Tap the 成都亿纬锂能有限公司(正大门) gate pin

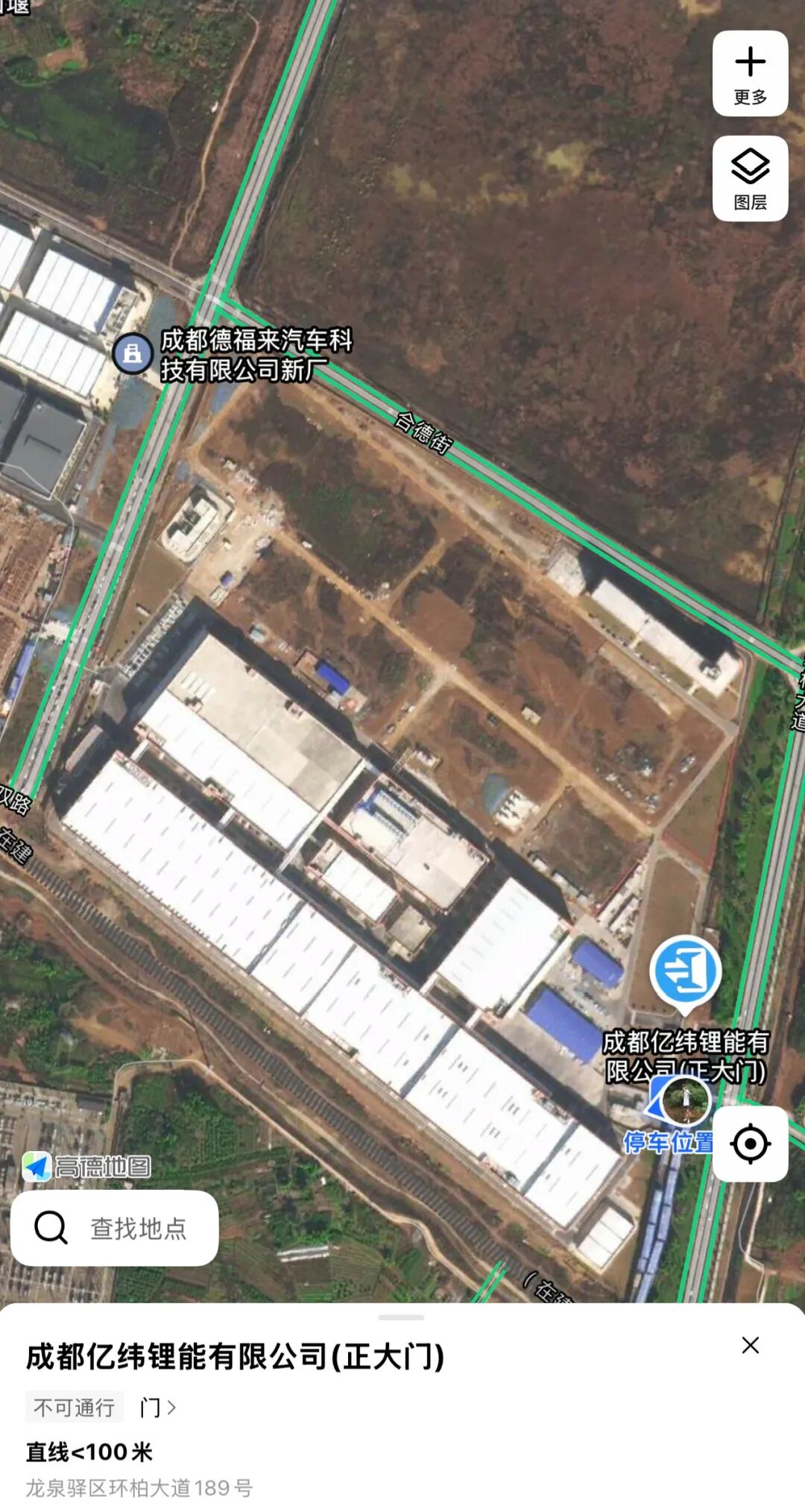(x=685, y=972)
